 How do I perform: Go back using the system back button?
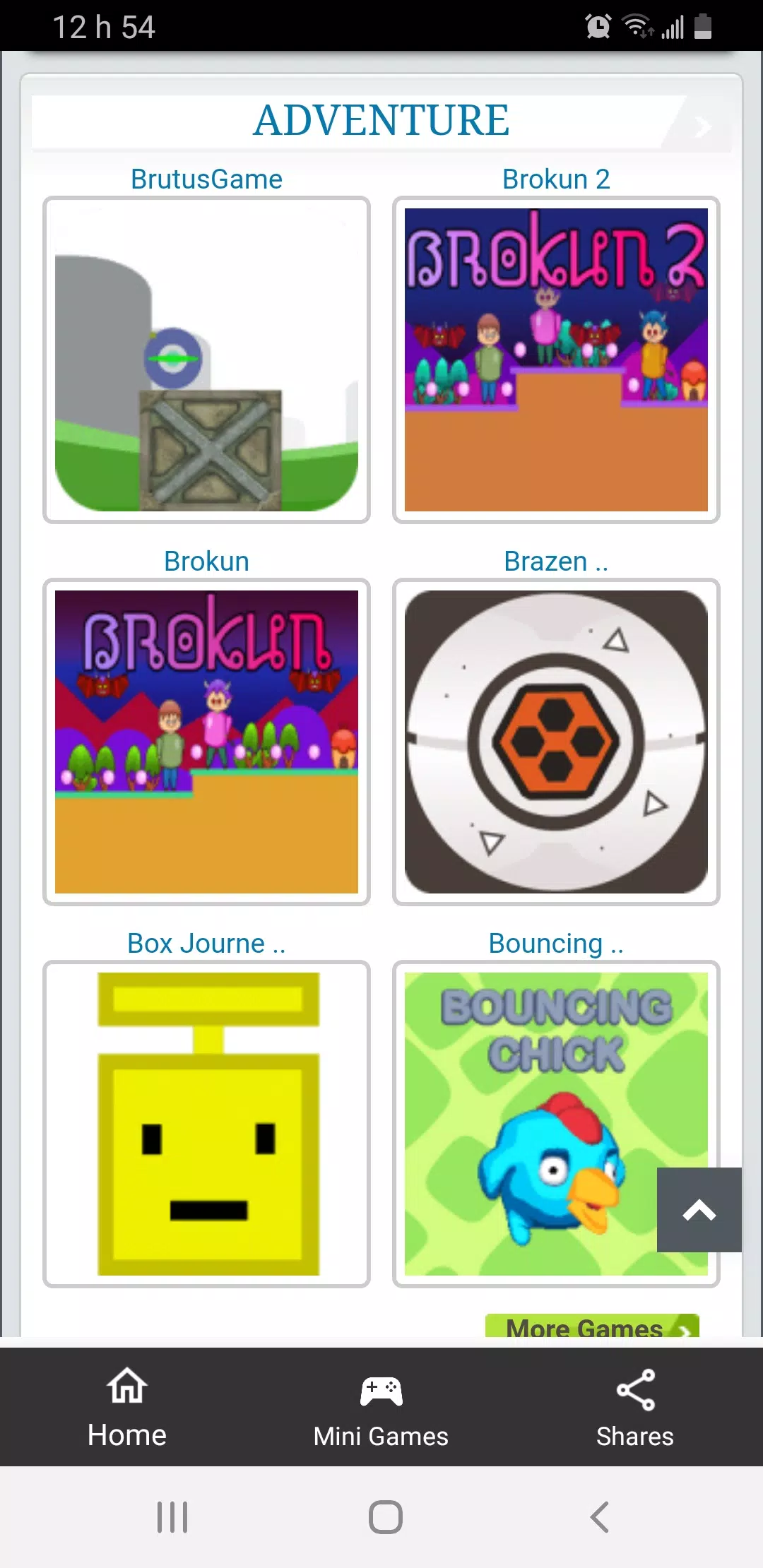[x=599, y=1516]
